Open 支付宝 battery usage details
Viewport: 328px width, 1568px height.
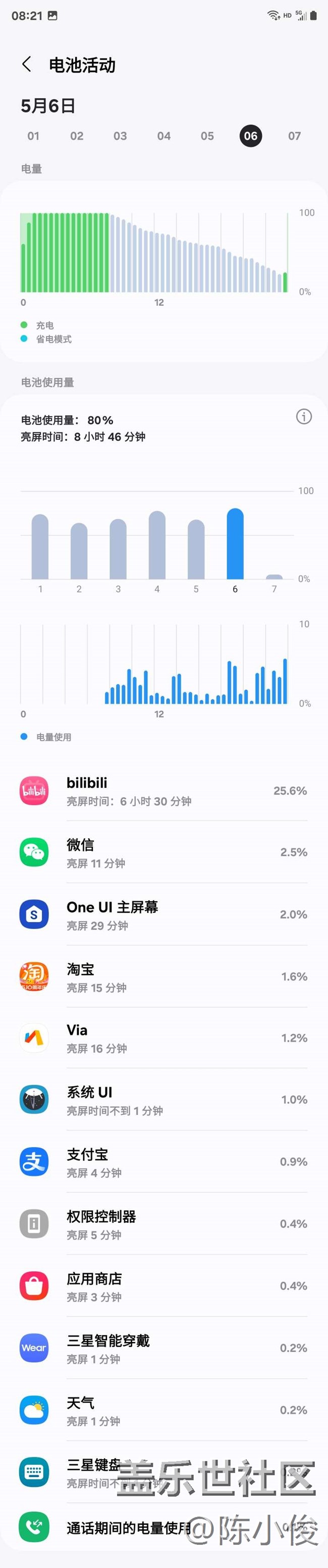[x=163, y=1162]
